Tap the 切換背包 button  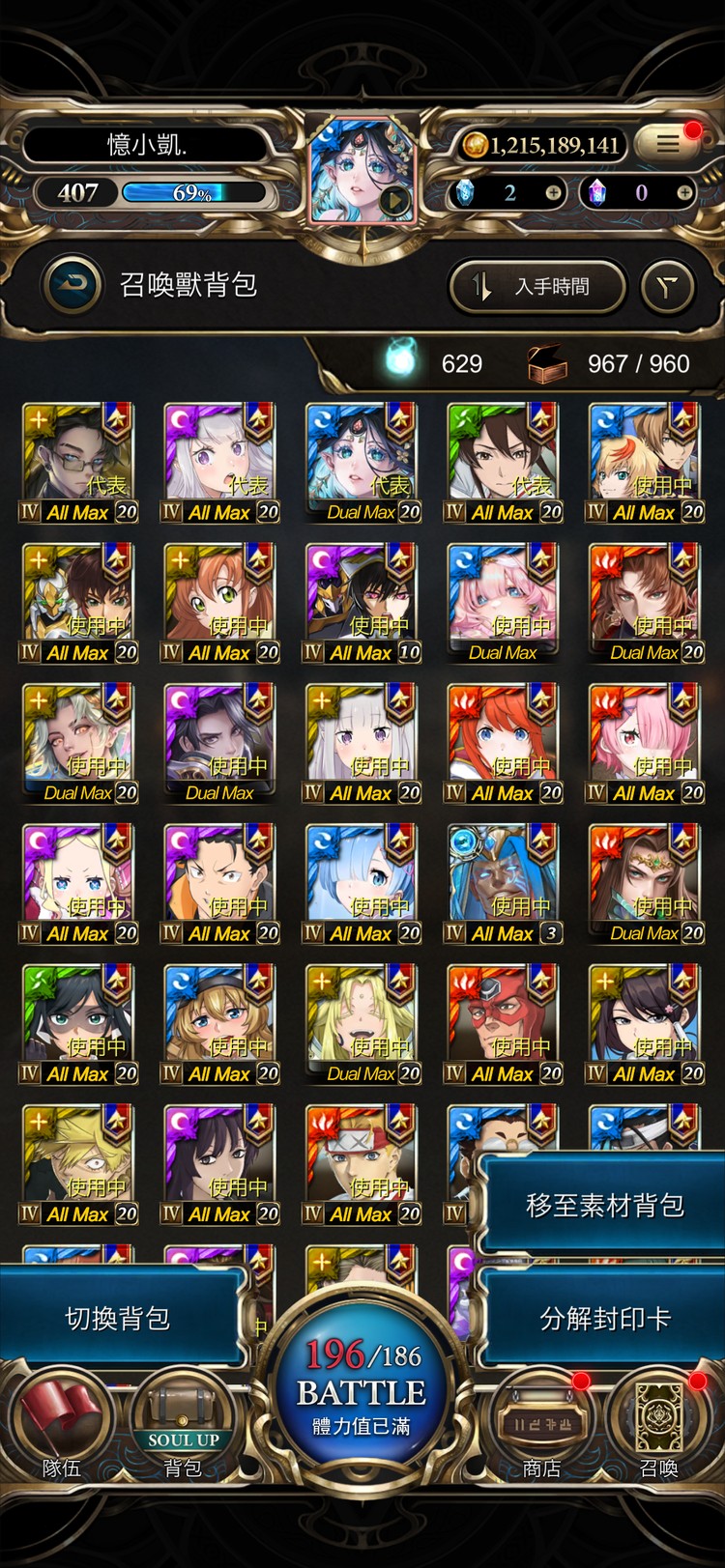point(118,1318)
